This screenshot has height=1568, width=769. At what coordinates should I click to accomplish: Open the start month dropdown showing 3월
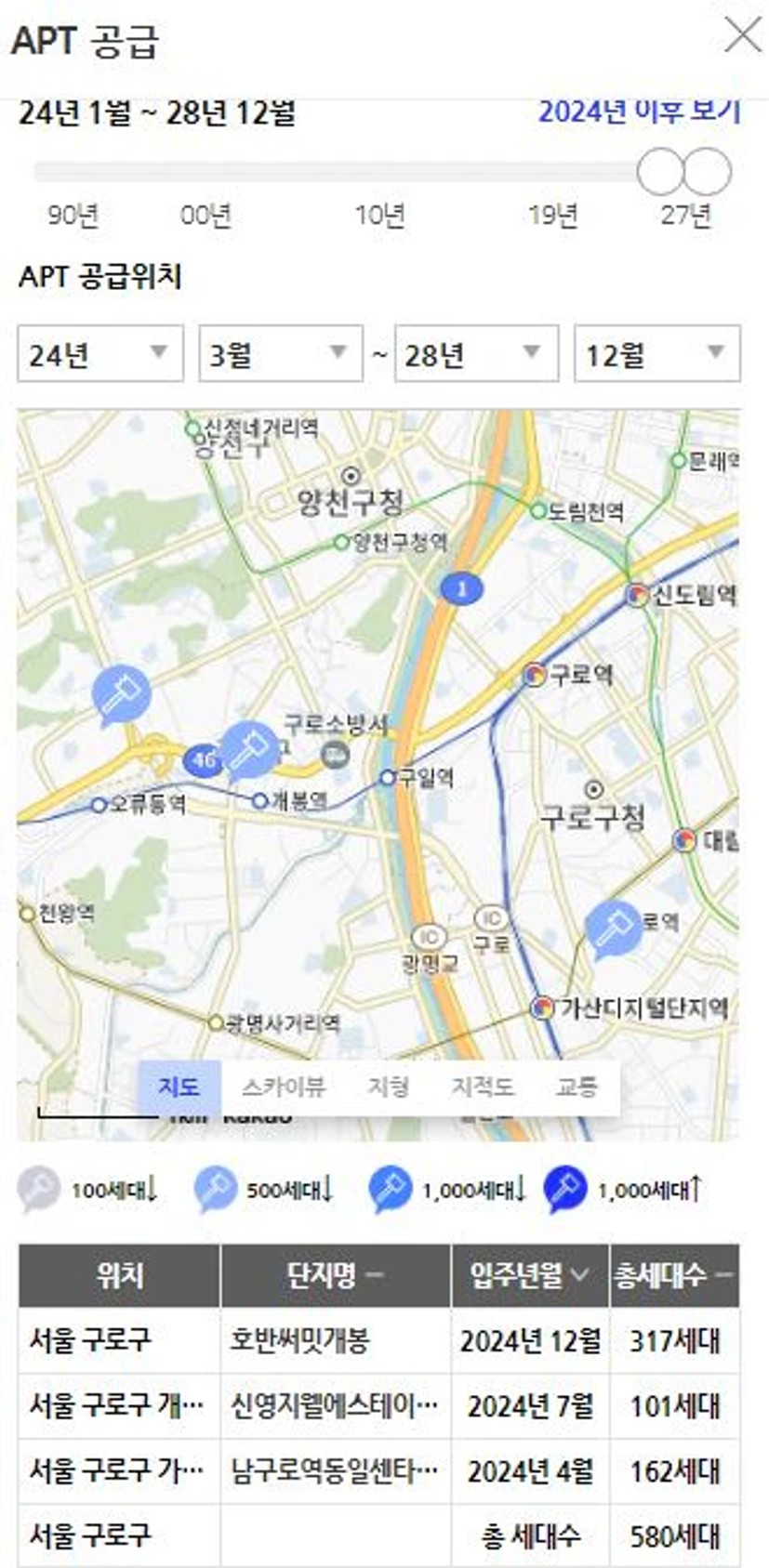coord(281,353)
